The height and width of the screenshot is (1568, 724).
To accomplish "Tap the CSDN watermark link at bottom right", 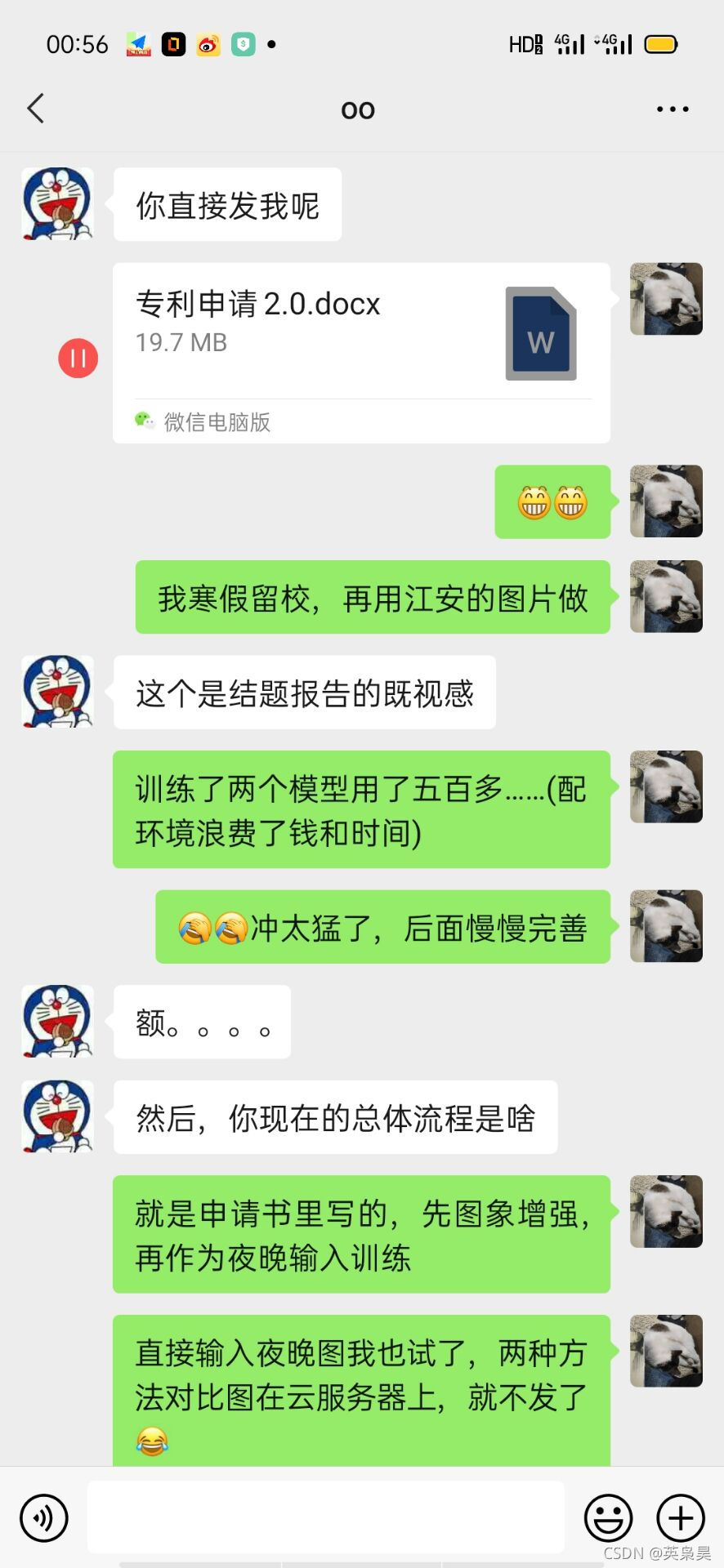I will pyautogui.click(x=656, y=1554).
